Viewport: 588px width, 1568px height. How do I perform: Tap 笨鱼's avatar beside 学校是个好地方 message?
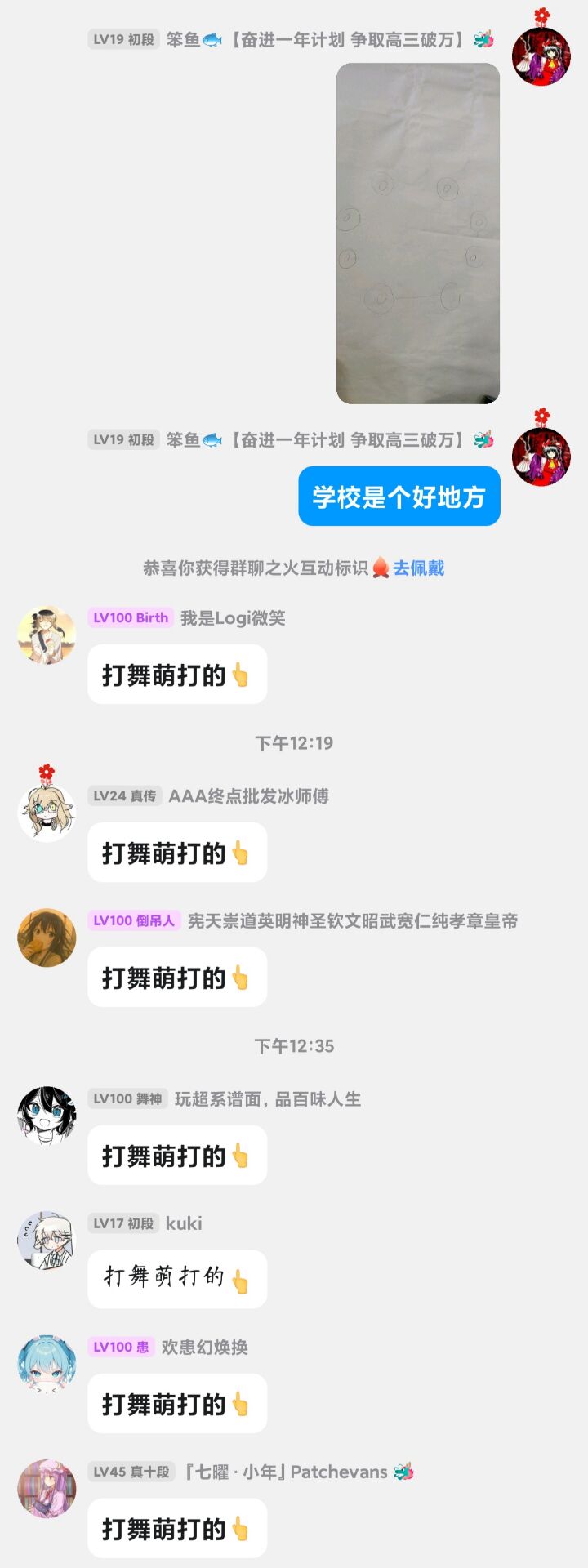pyautogui.click(x=541, y=457)
